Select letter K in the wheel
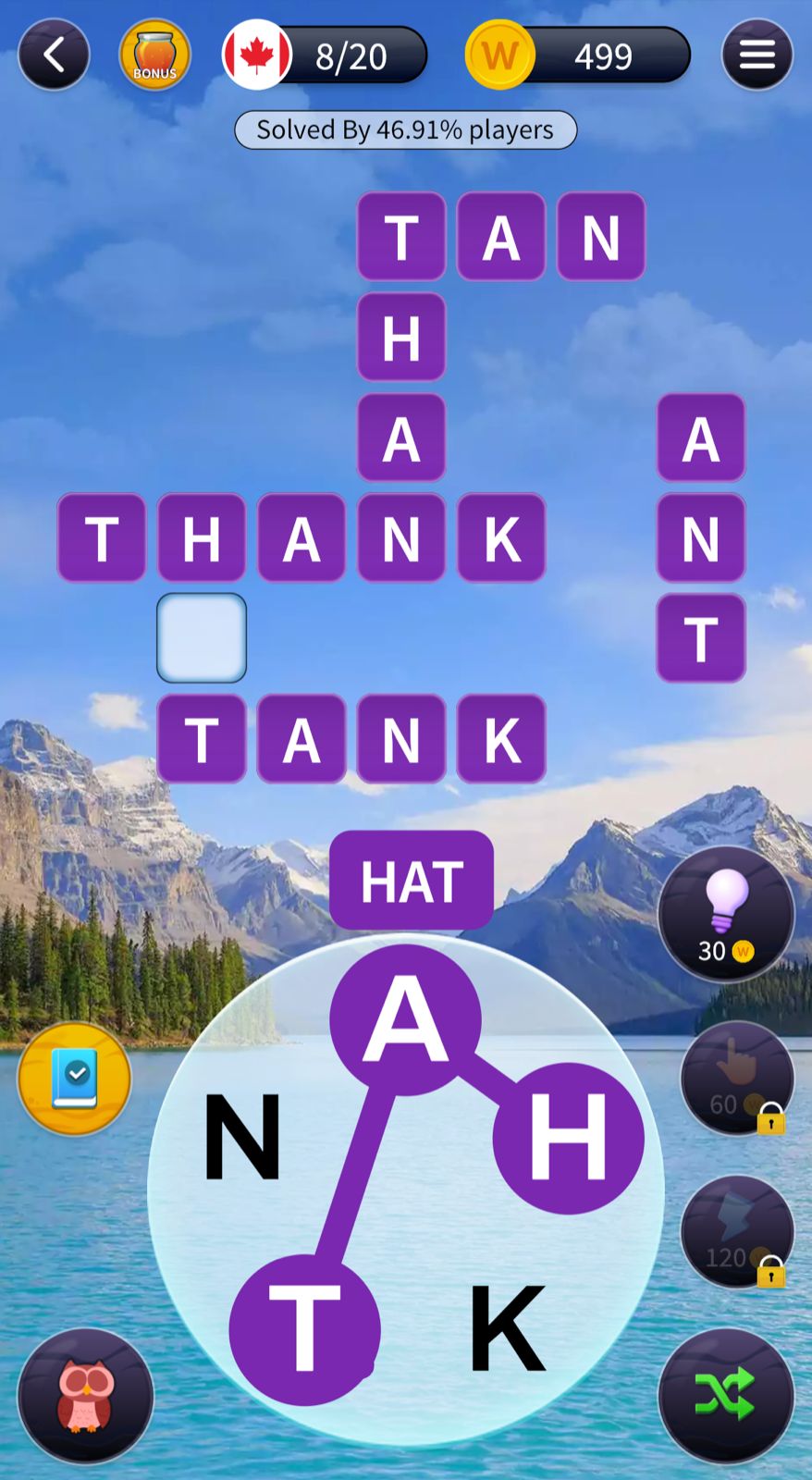Viewport: 812px width, 1480px height. click(506, 1328)
